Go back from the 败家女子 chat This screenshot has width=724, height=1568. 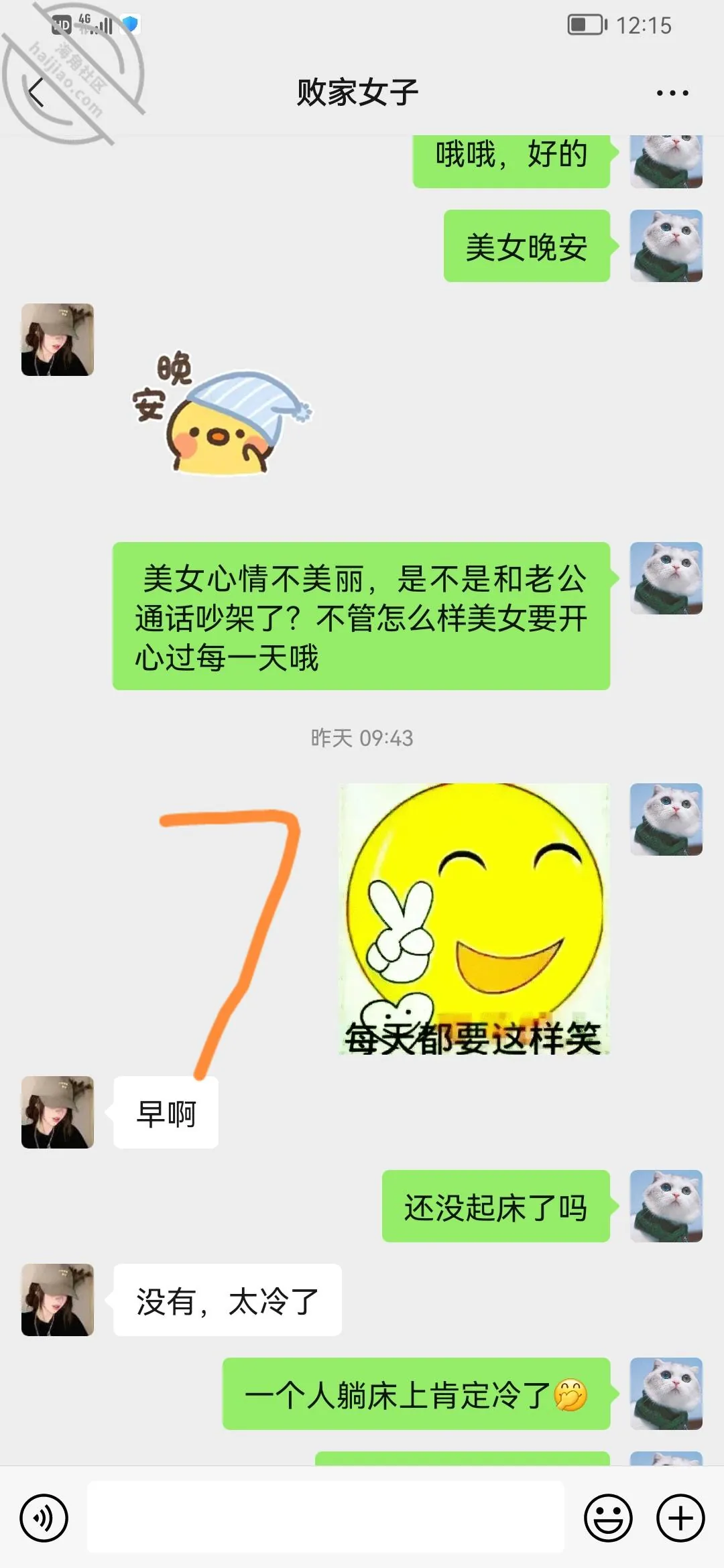pyautogui.click(x=37, y=92)
